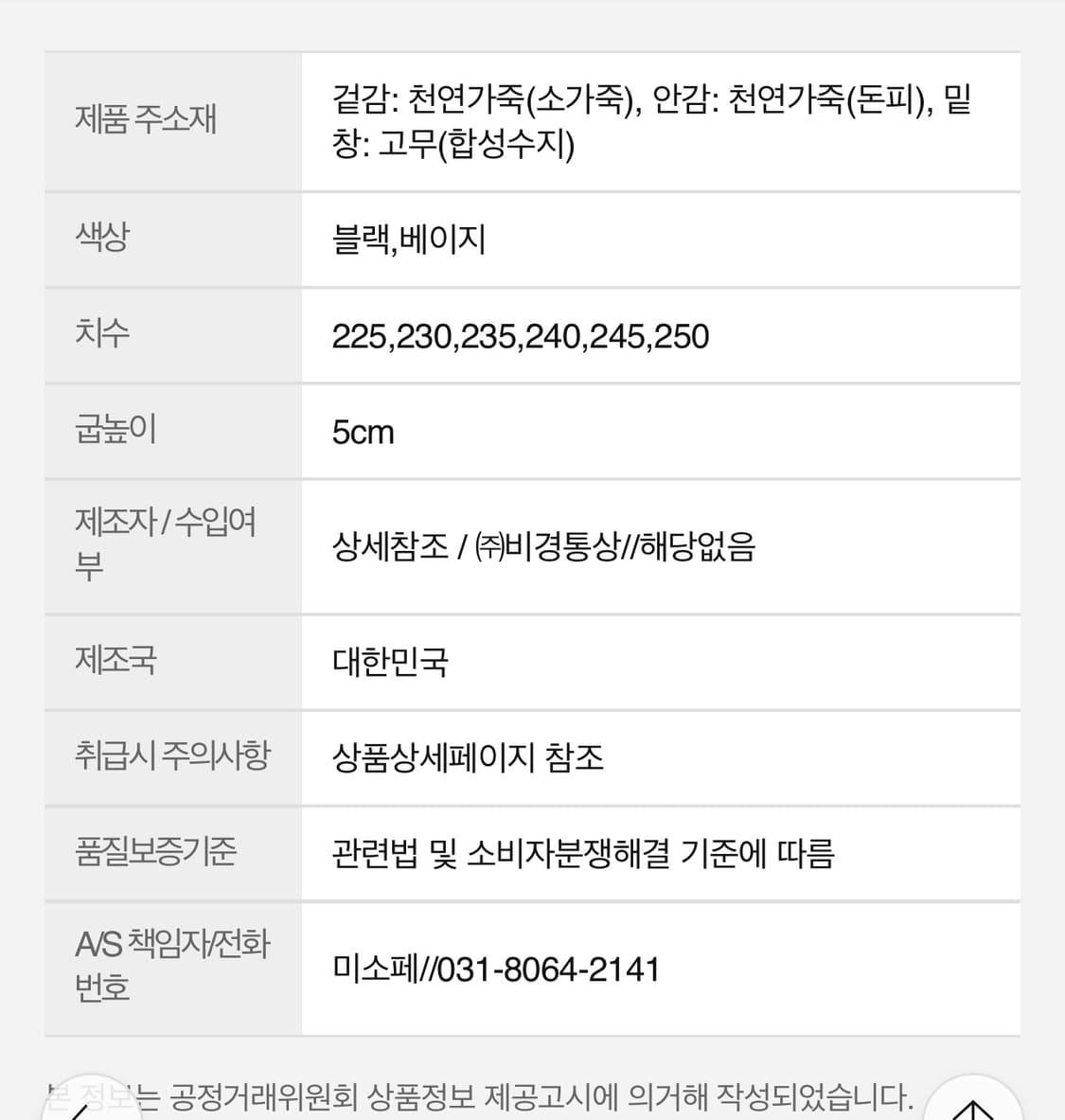Select the size value 225,230,235,240,245,250
The image size is (1065, 1120).
521,335
